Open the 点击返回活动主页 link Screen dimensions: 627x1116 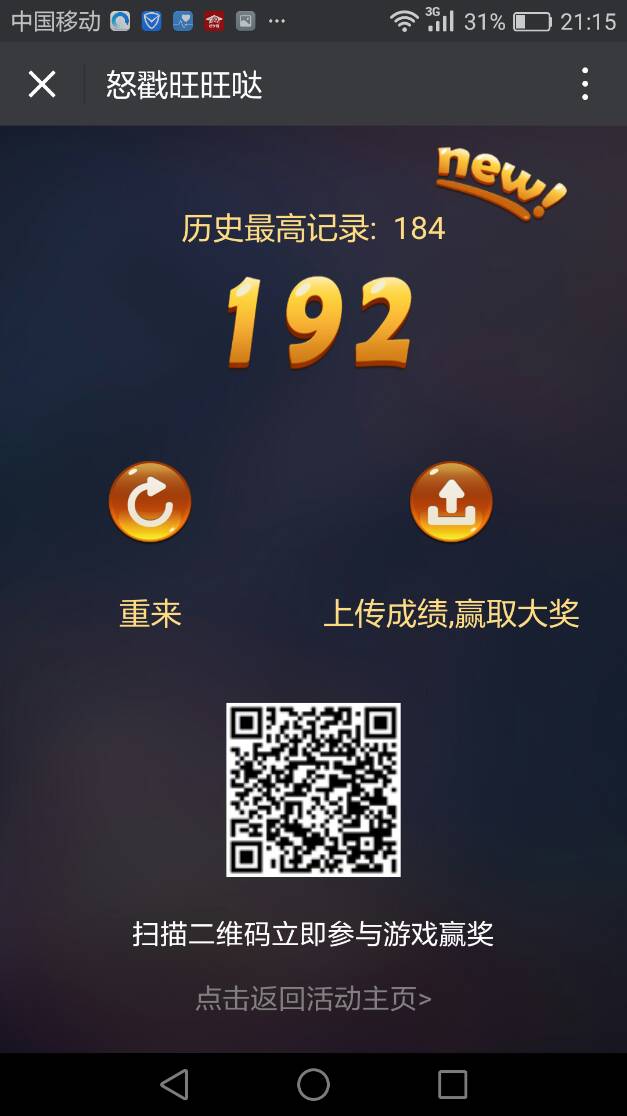click(x=313, y=998)
